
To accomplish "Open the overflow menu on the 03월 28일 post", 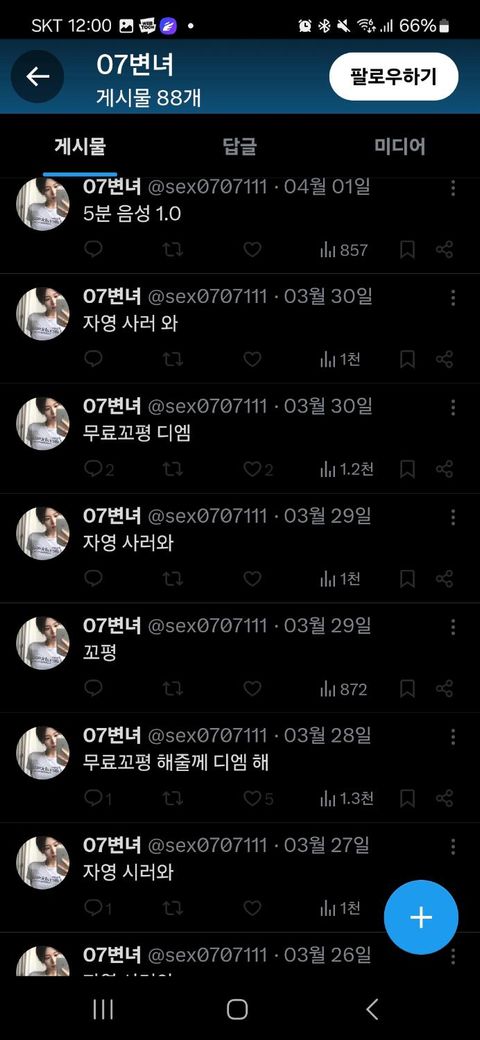I will pyautogui.click(x=453, y=737).
